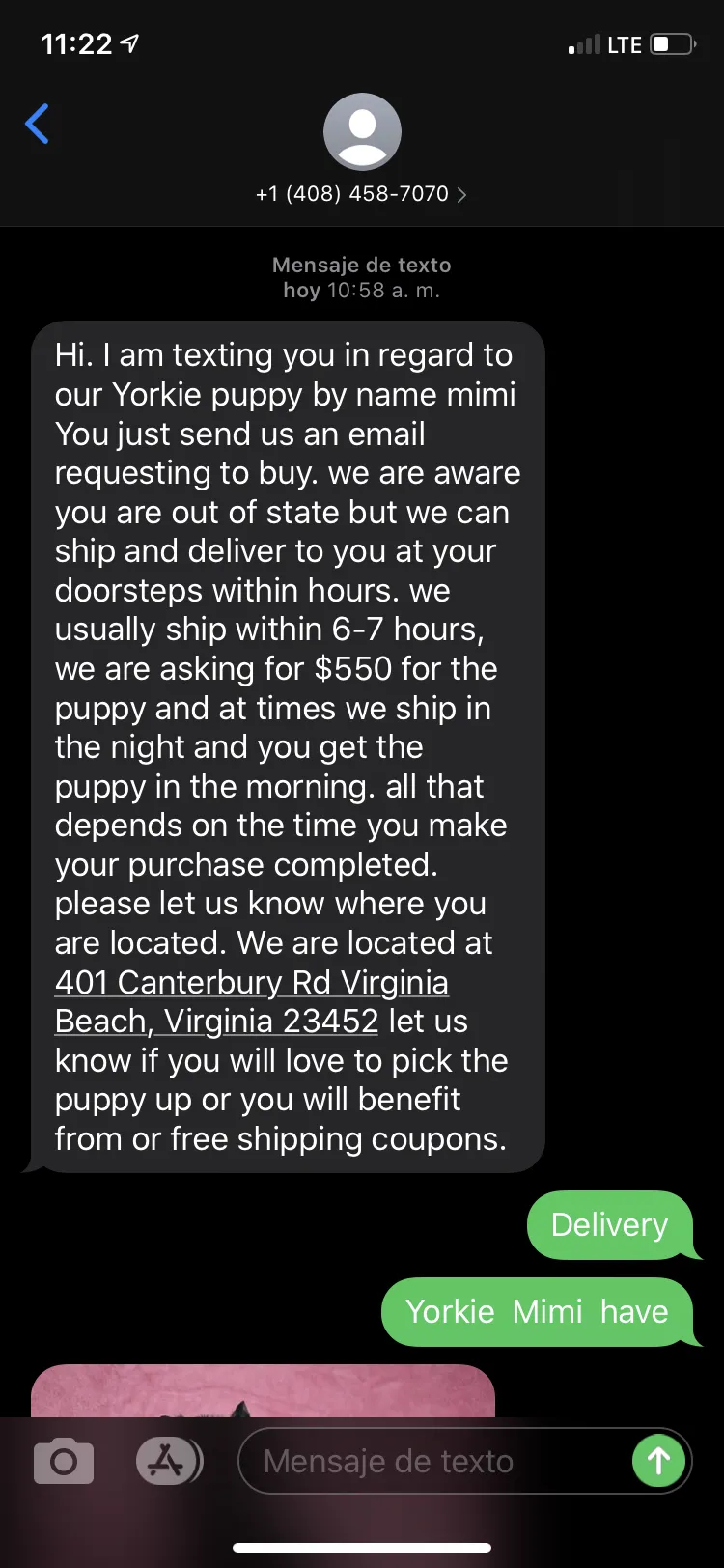Open the camera to attach a photo

(64, 1461)
